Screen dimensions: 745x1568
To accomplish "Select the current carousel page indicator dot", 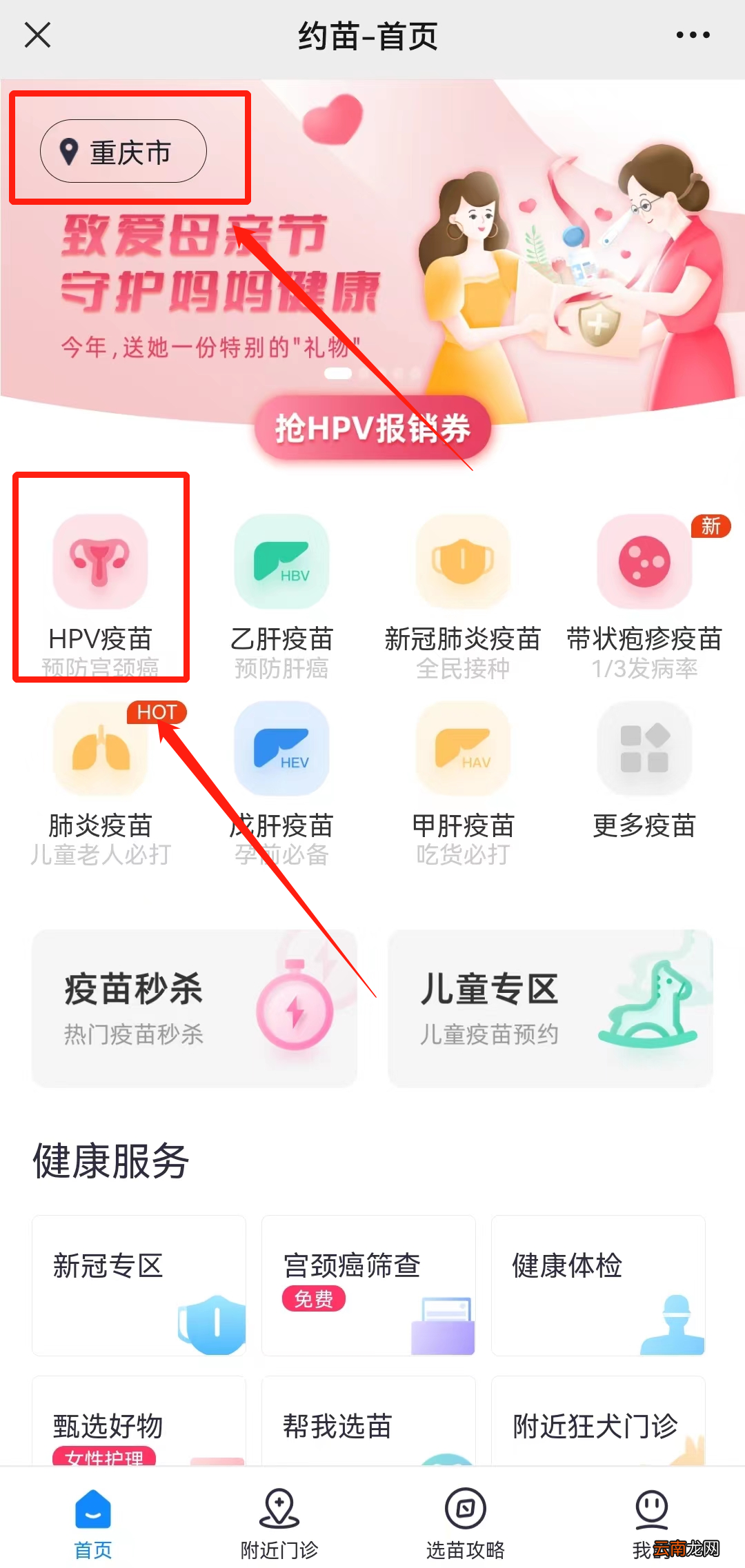I will (x=339, y=372).
